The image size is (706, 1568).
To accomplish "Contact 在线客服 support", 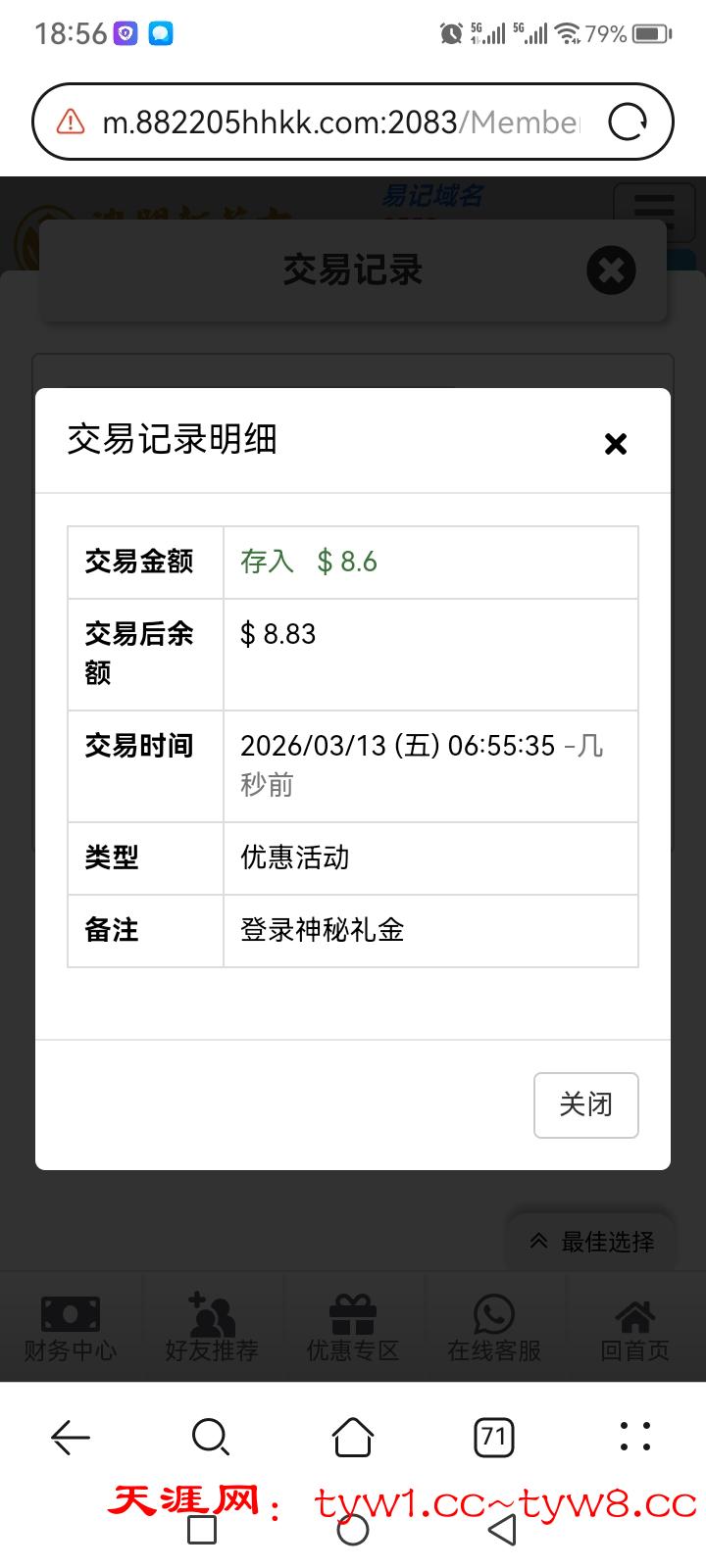I will 494,1327.
